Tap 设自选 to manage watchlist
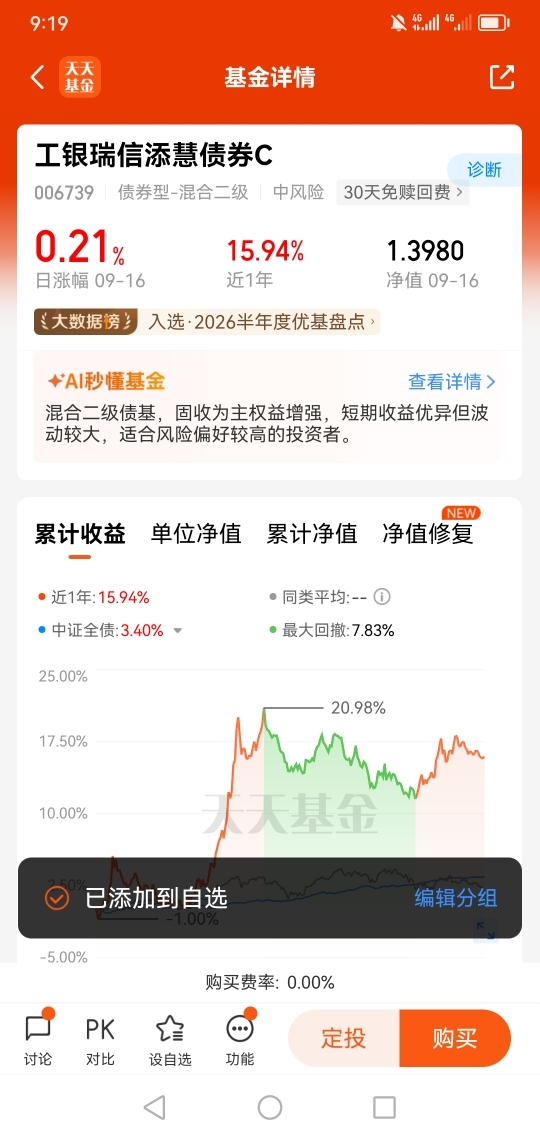Screen dimensions: 540x1140 pos(170,1038)
